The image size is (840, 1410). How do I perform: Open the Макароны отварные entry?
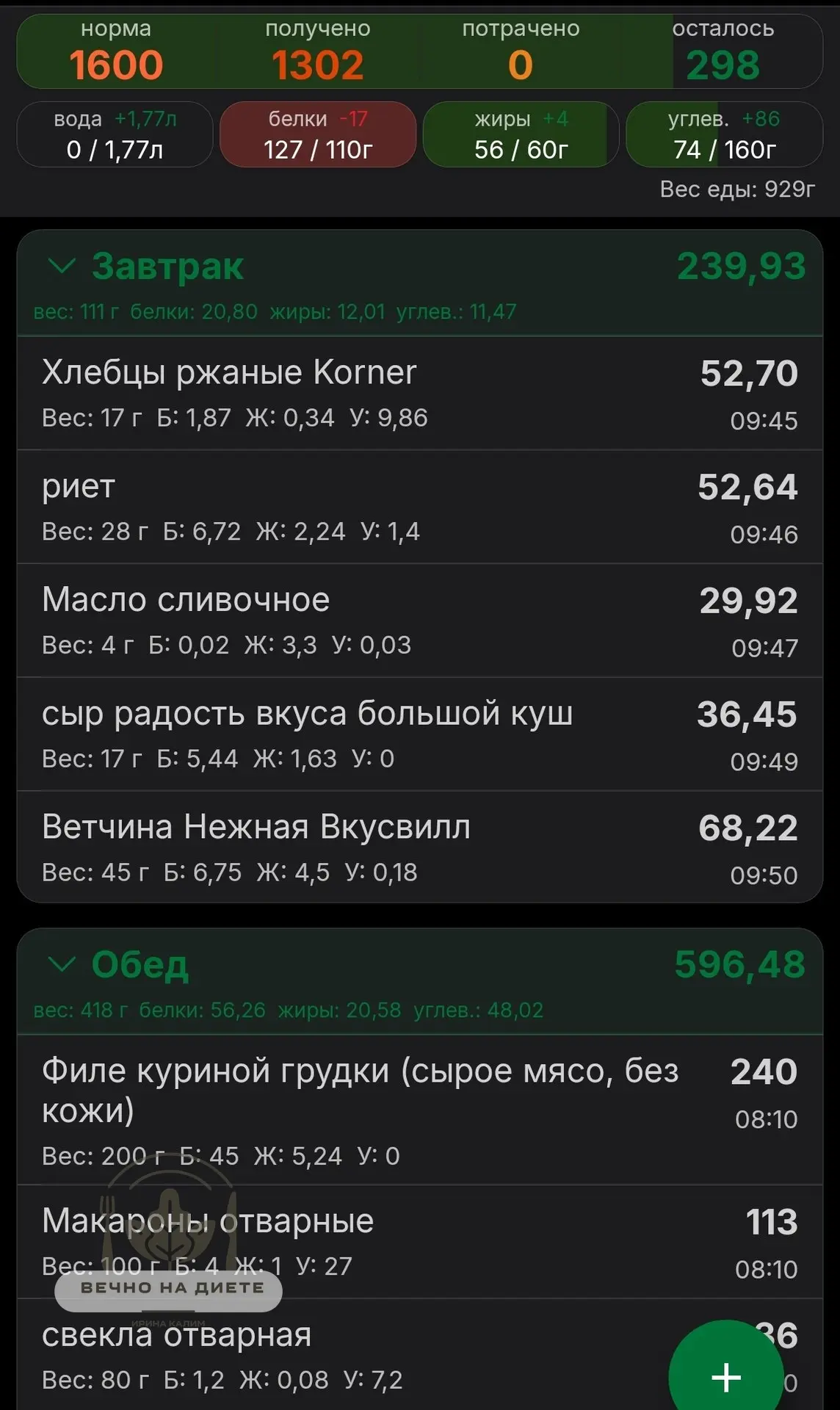(x=420, y=1242)
